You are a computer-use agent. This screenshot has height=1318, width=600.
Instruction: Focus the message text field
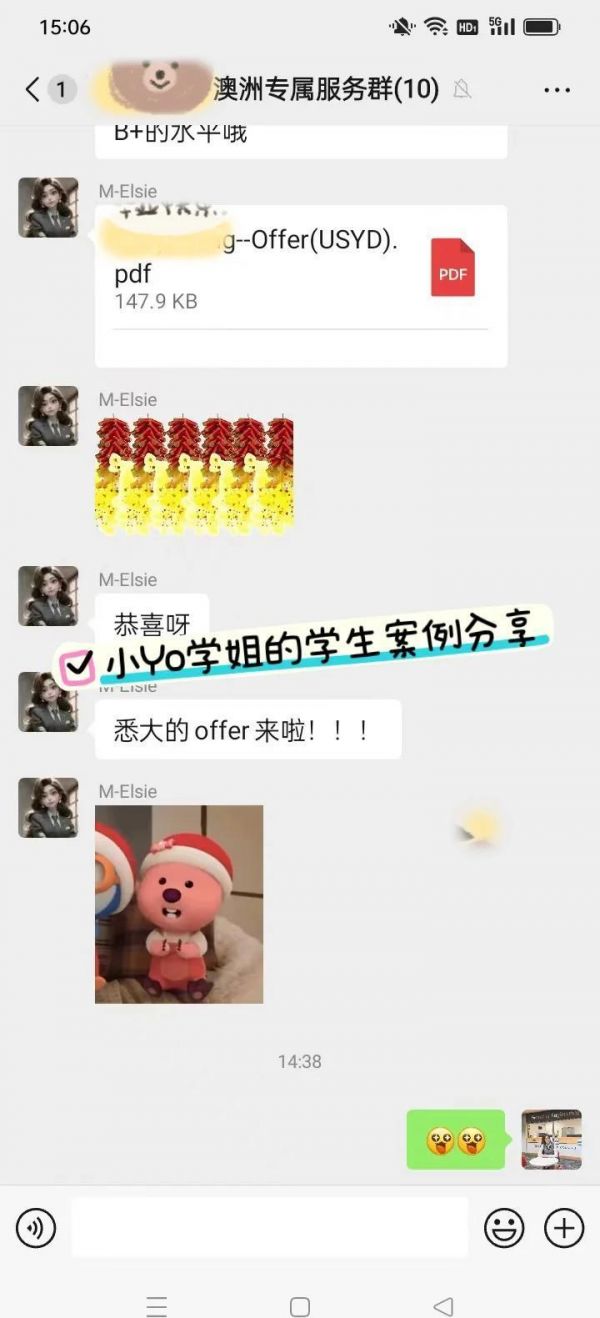pos(268,1228)
